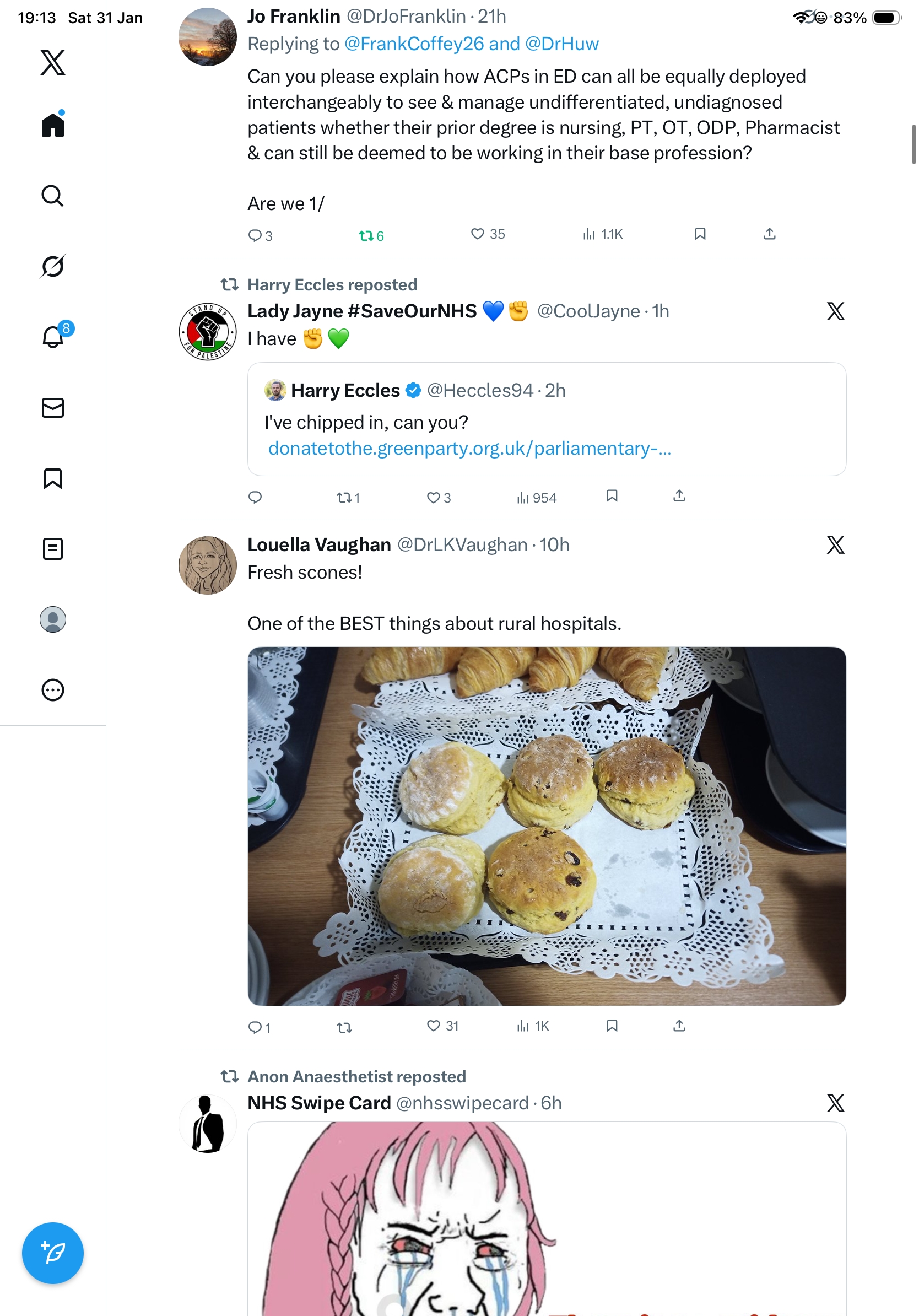
Task: Open Grok icon on NHS Swipe Card post
Action: pos(835,1102)
